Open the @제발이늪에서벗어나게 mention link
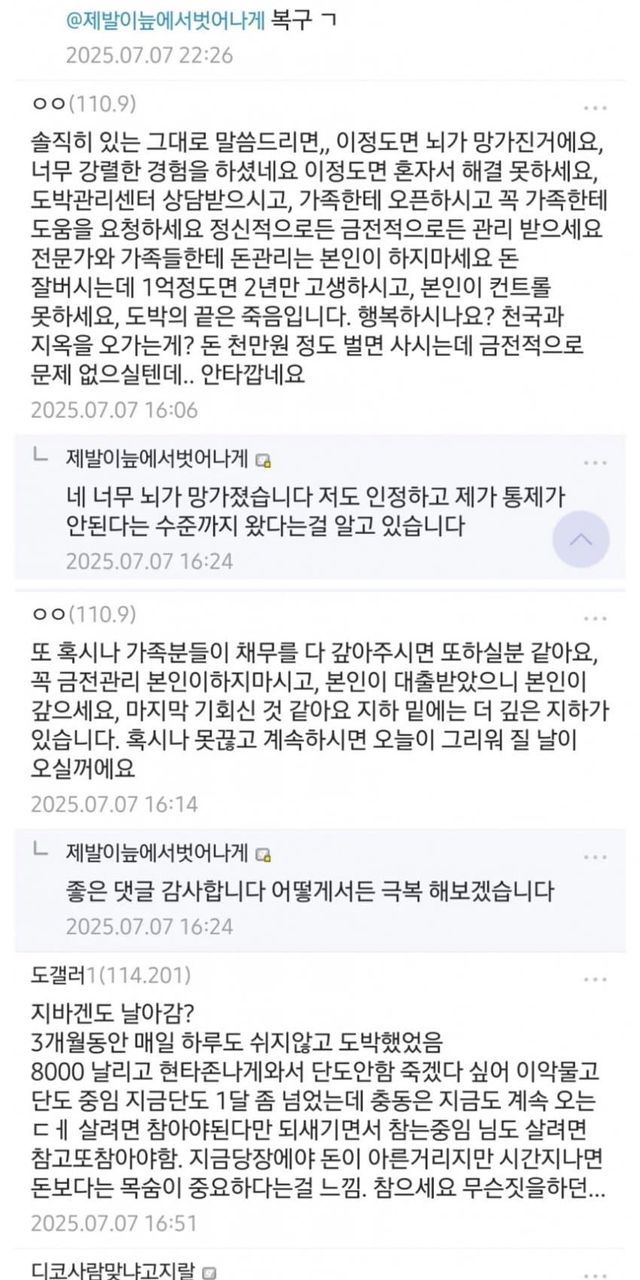Screen dimensions: 640x1280 [165, 21]
